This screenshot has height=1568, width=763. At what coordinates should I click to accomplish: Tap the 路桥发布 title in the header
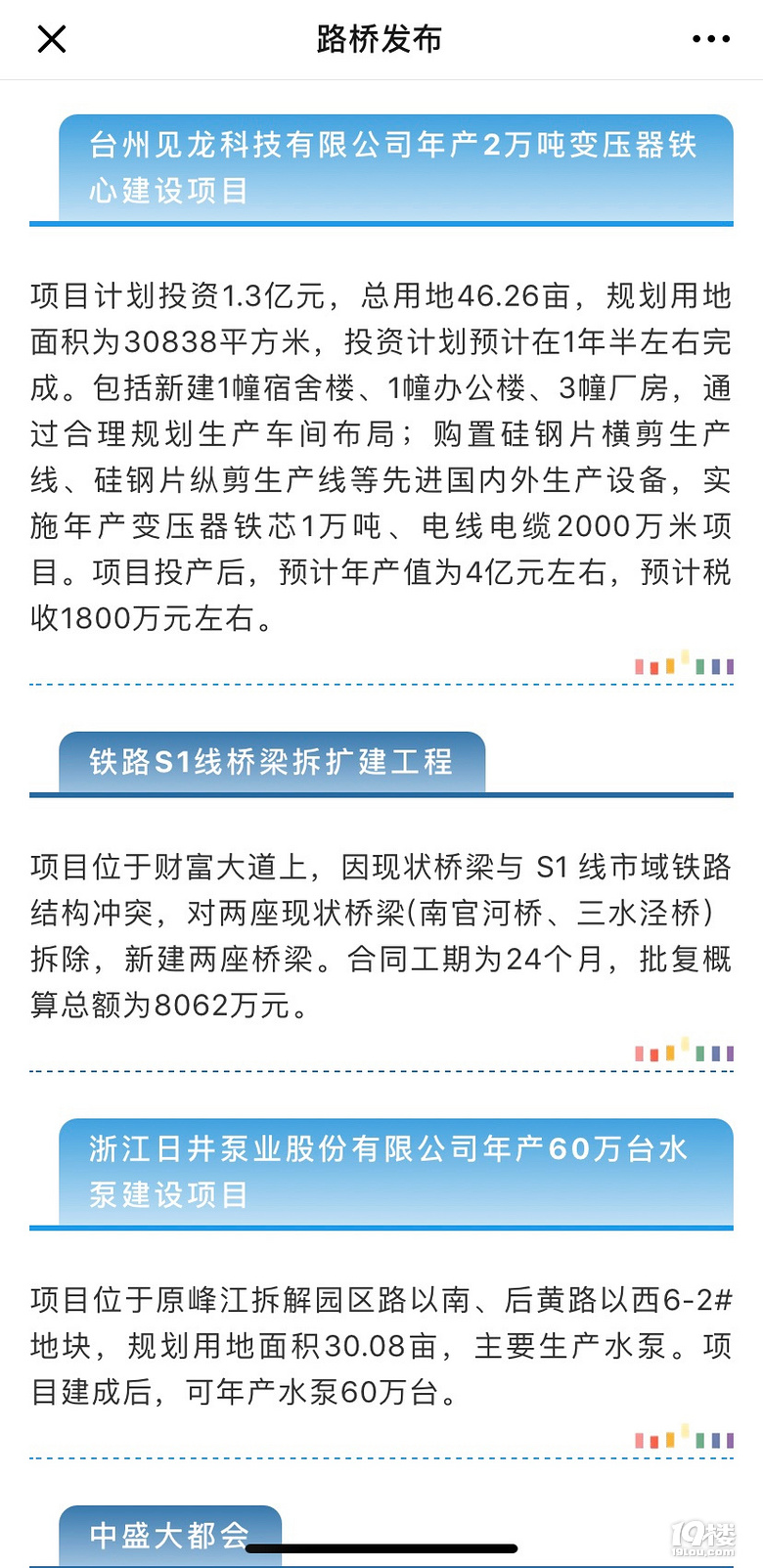click(x=378, y=39)
